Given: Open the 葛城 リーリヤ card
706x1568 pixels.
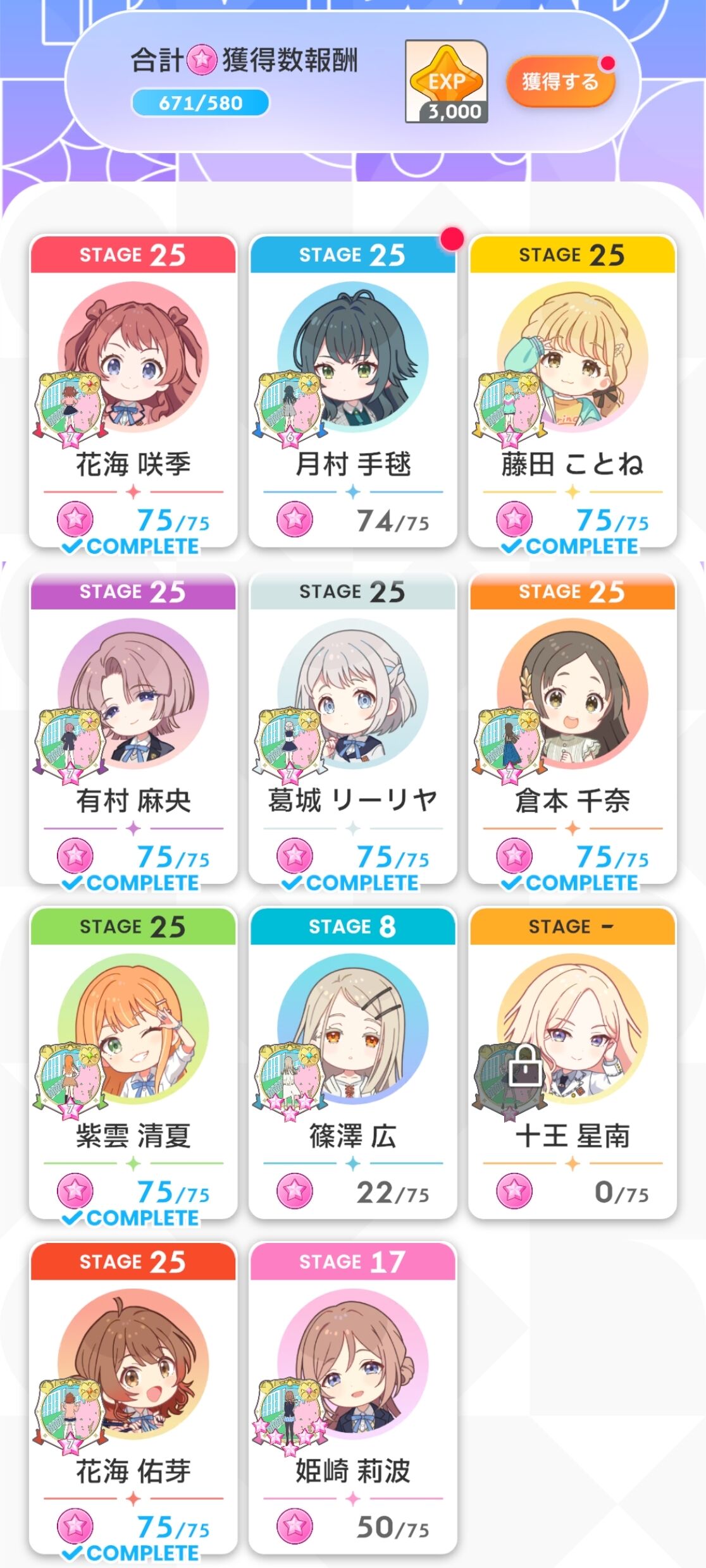Looking at the screenshot, I should tap(353, 728).
